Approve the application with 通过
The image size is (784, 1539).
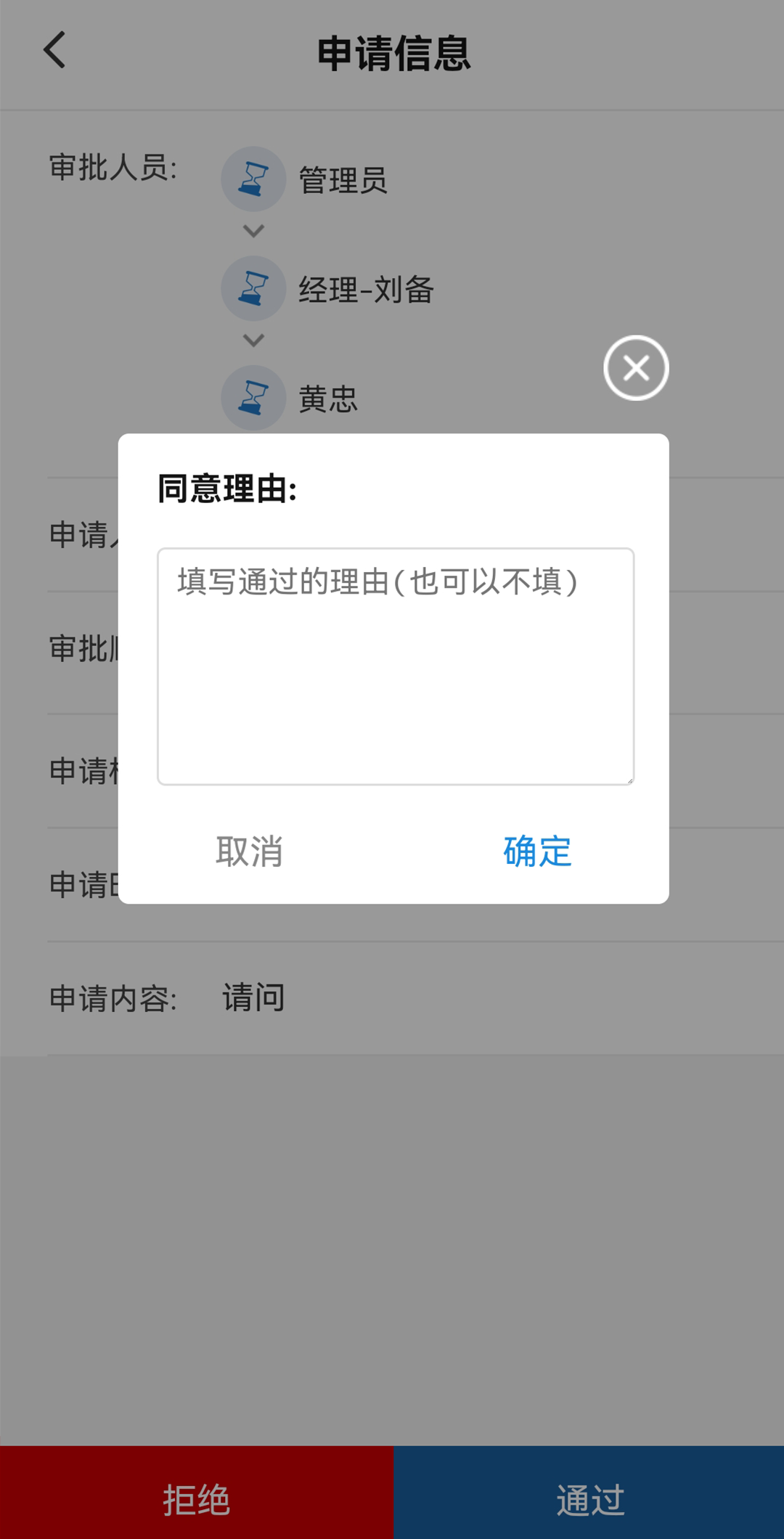pyautogui.click(x=589, y=1499)
